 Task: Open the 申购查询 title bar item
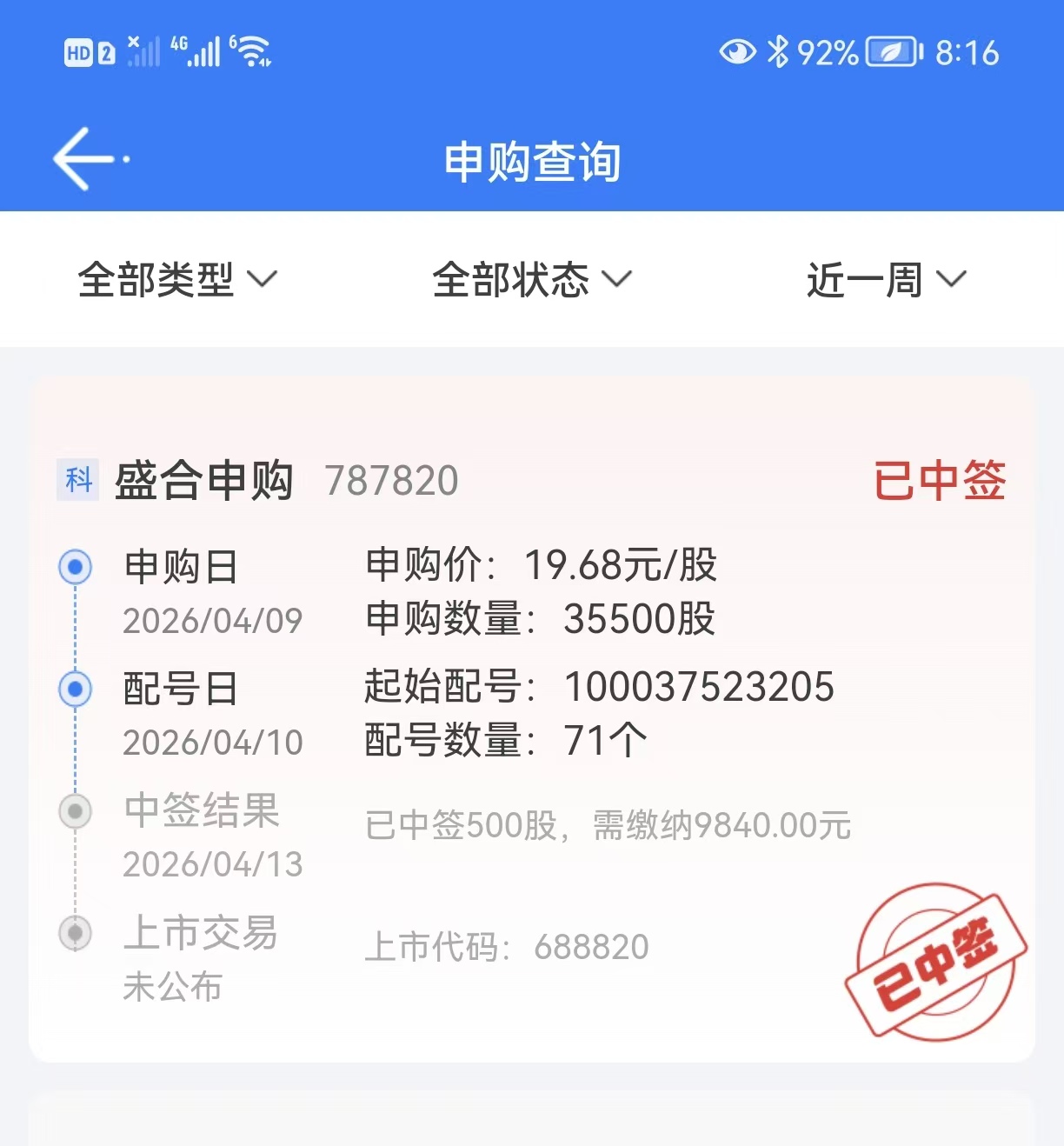(531, 161)
